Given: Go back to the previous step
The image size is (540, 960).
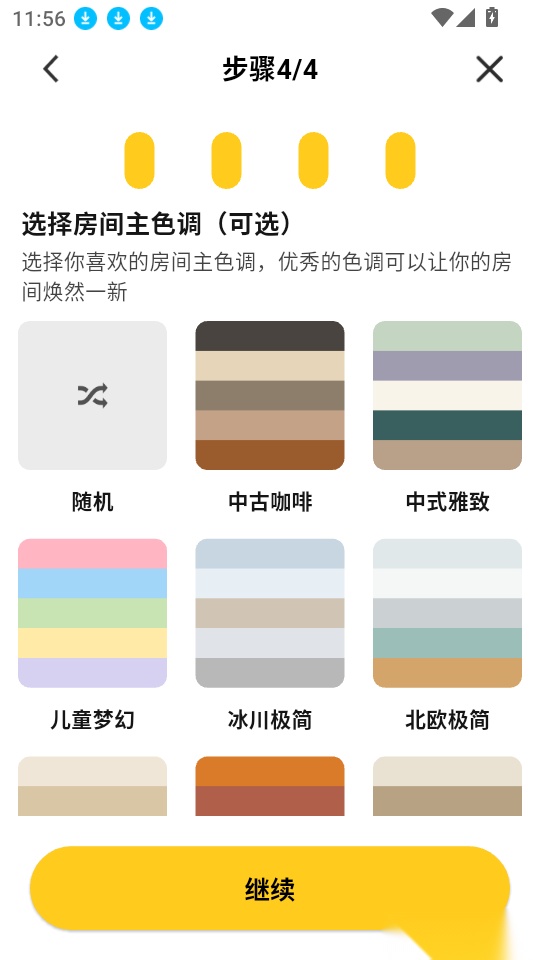Looking at the screenshot, I should click(x=51, y=69).
